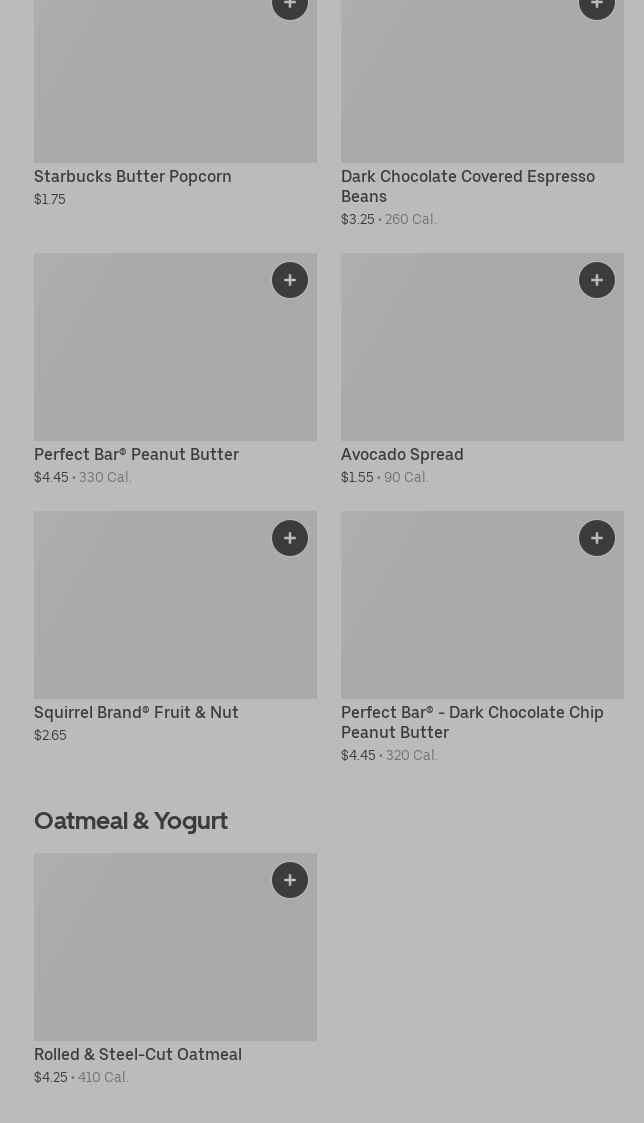View Dark Chocolate Covered Espresso Beans item
644x1123 pixels.
467,186
